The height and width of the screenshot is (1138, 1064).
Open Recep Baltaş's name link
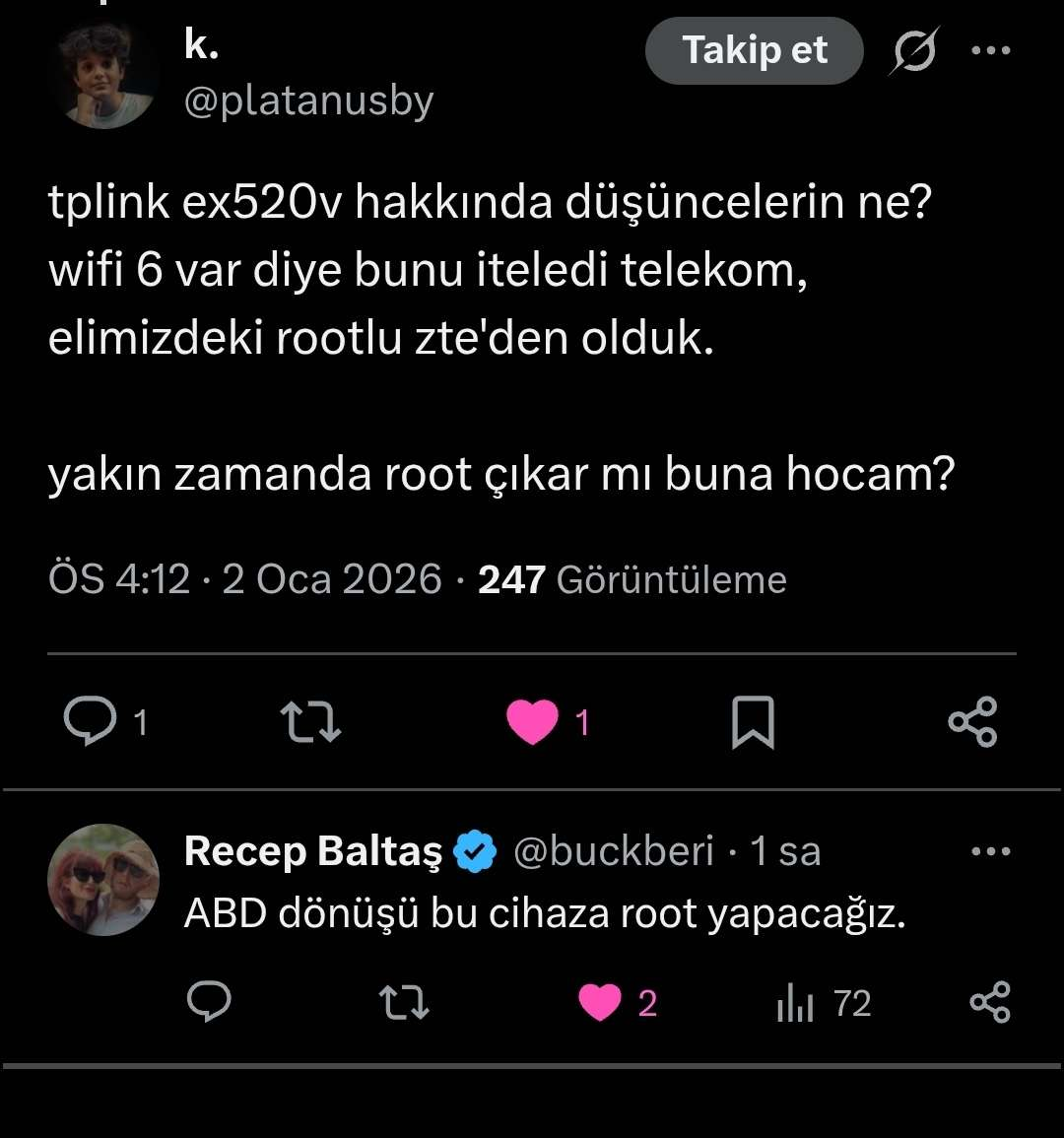pos(313,850)
